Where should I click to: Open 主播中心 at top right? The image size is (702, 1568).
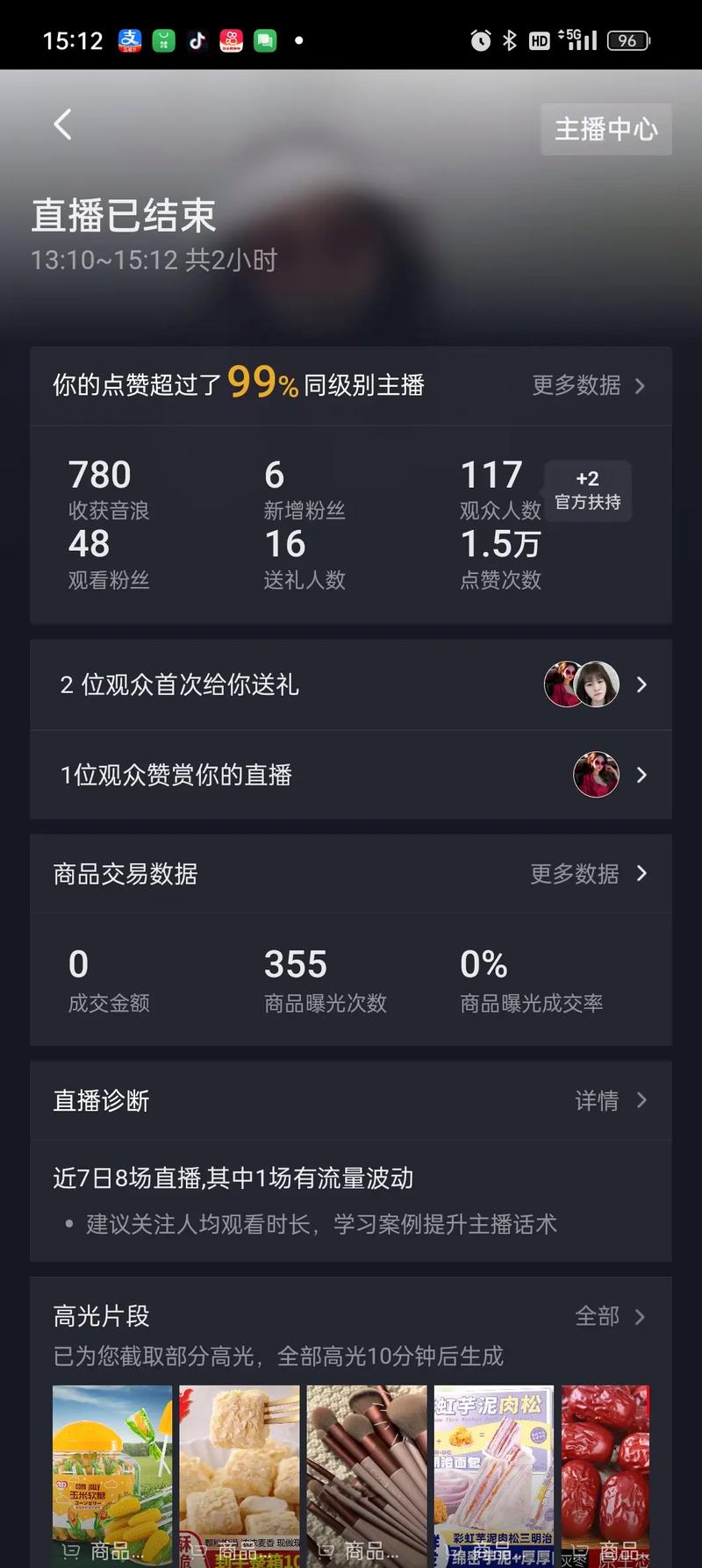605,129
